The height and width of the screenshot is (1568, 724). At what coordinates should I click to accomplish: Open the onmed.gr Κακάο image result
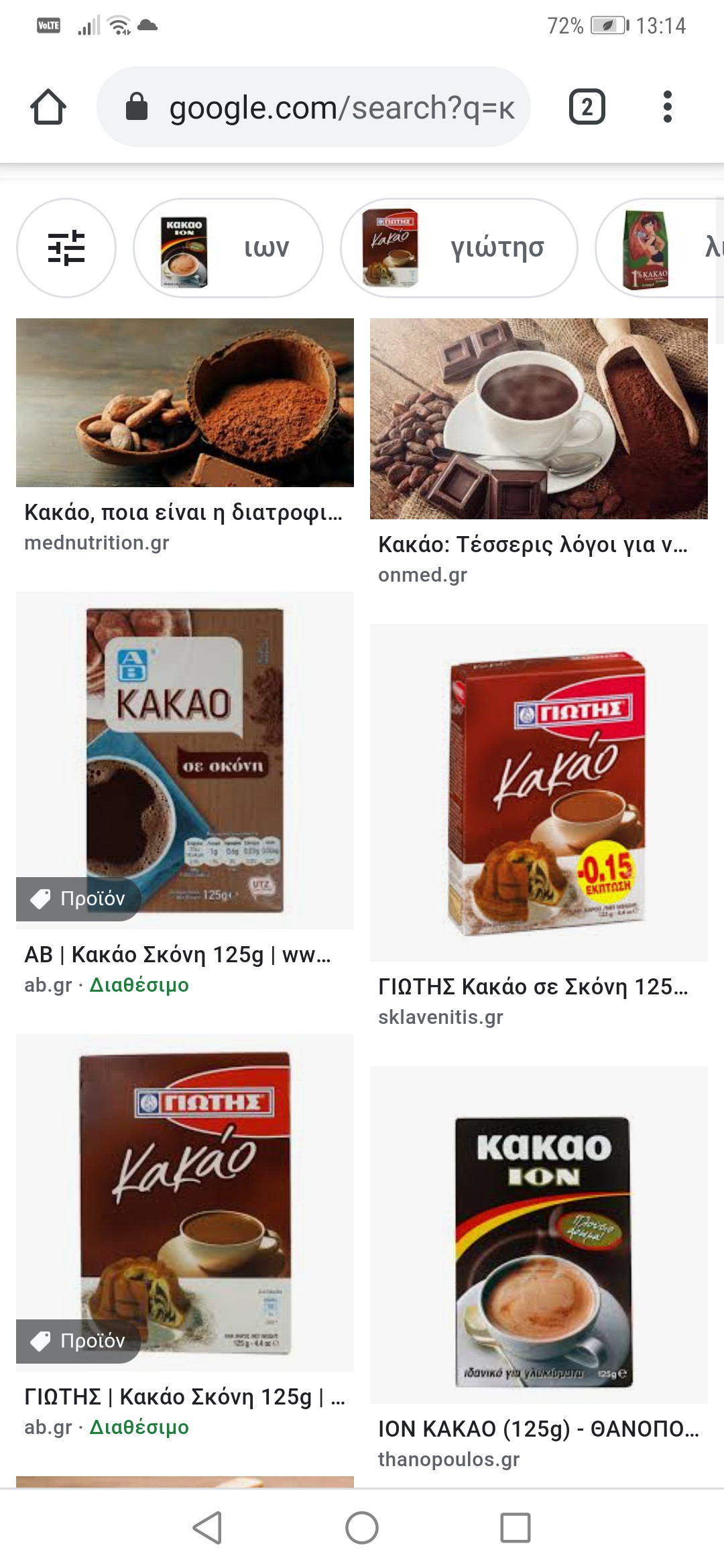pyautogui.click(x=538, y=419)
